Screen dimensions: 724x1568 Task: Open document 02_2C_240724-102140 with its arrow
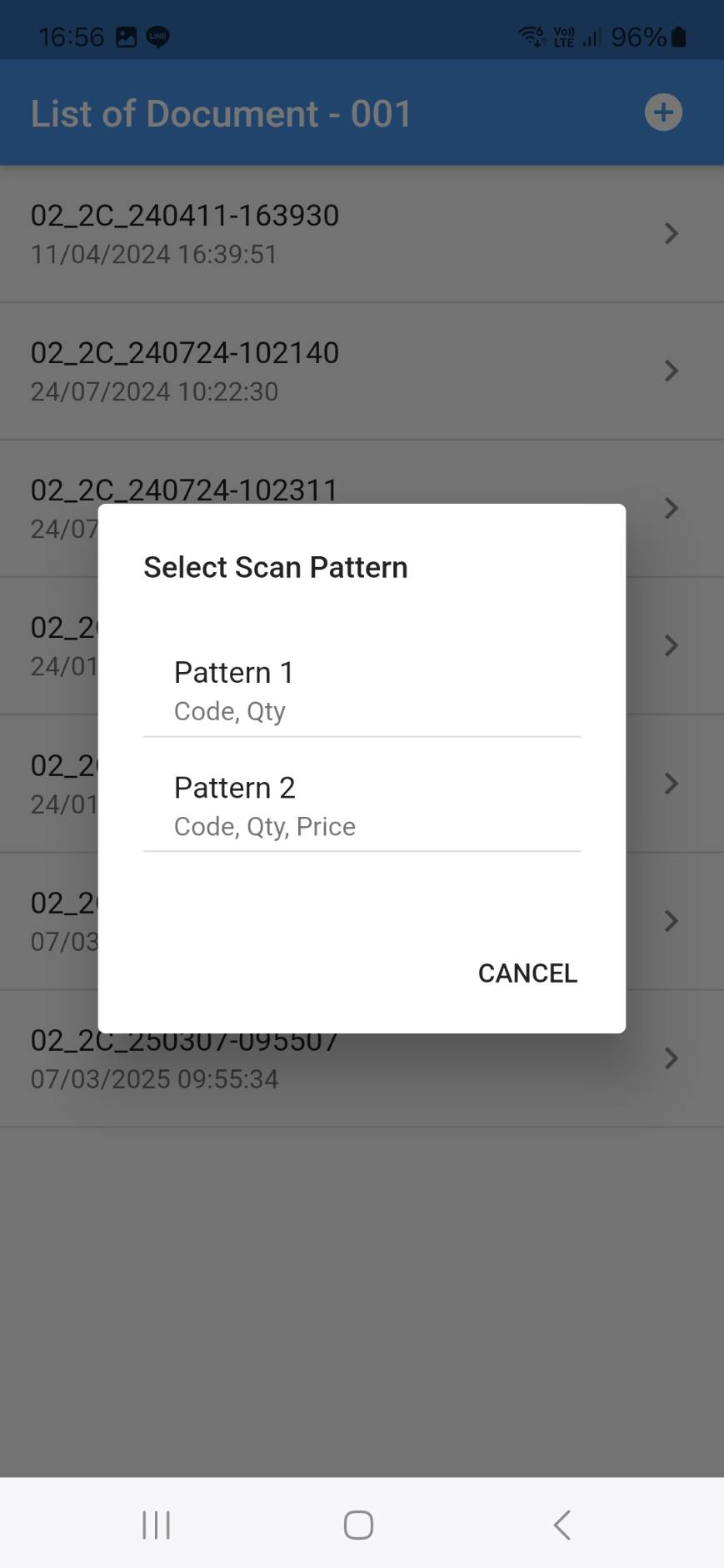[672, 371]
